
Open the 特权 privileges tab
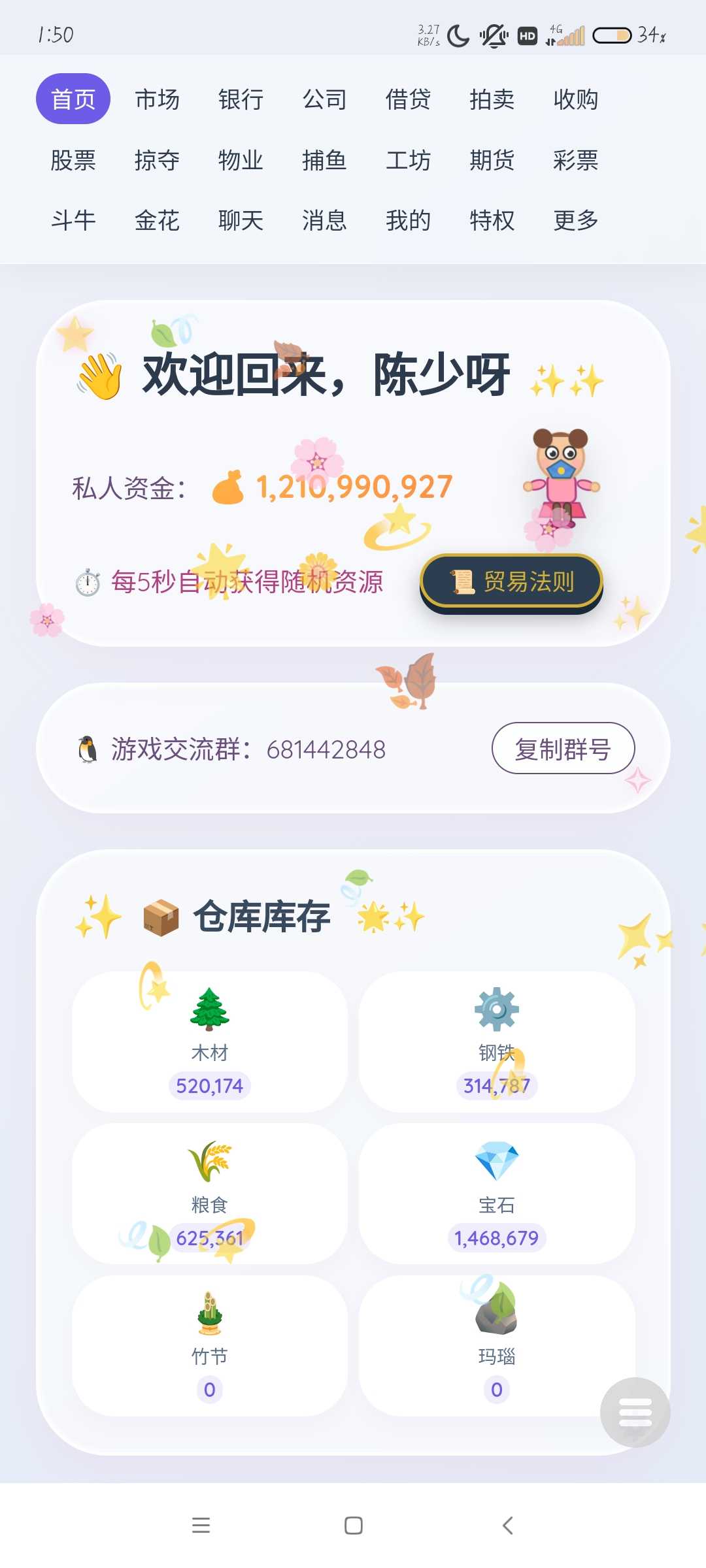492,221
